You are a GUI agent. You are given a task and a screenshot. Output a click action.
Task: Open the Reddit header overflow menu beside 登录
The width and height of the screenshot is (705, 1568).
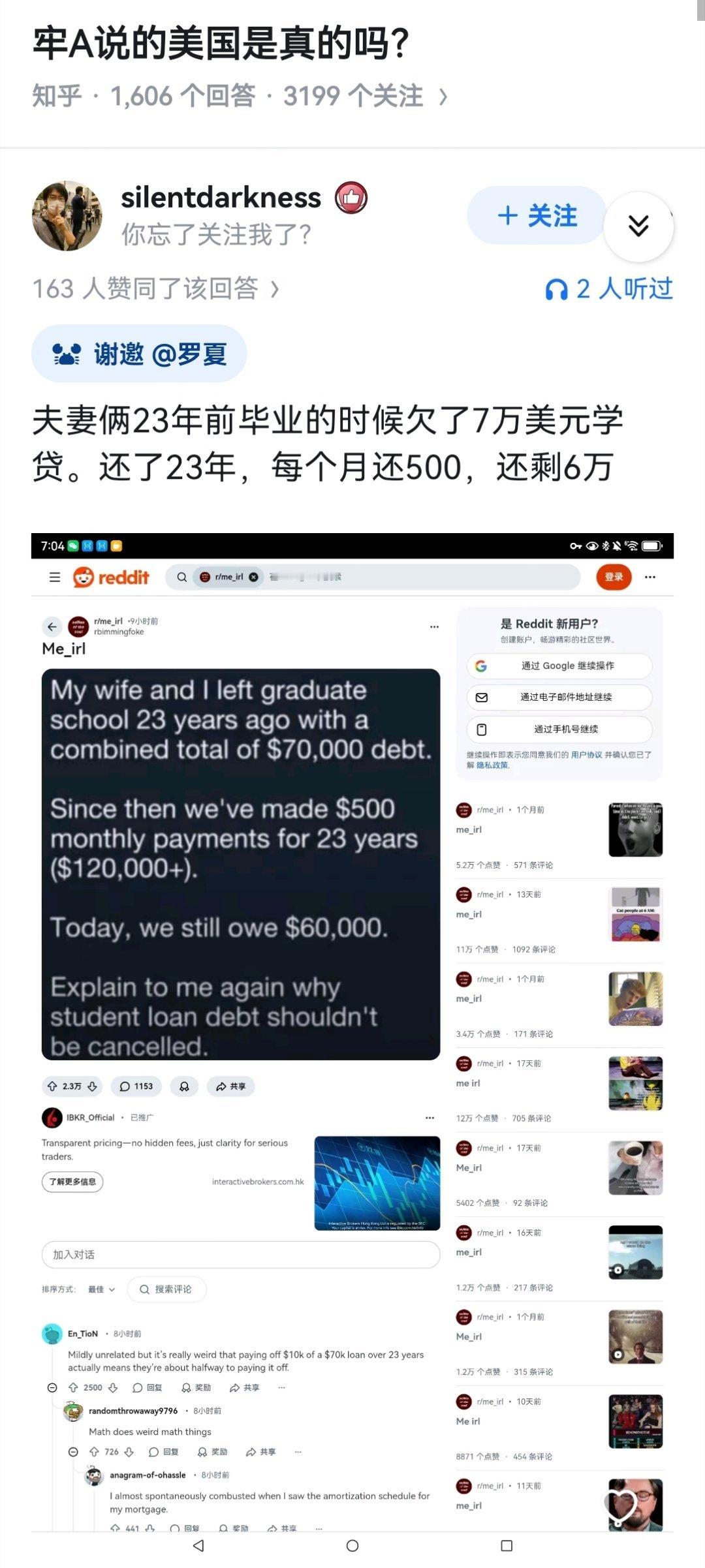[650, 577]
